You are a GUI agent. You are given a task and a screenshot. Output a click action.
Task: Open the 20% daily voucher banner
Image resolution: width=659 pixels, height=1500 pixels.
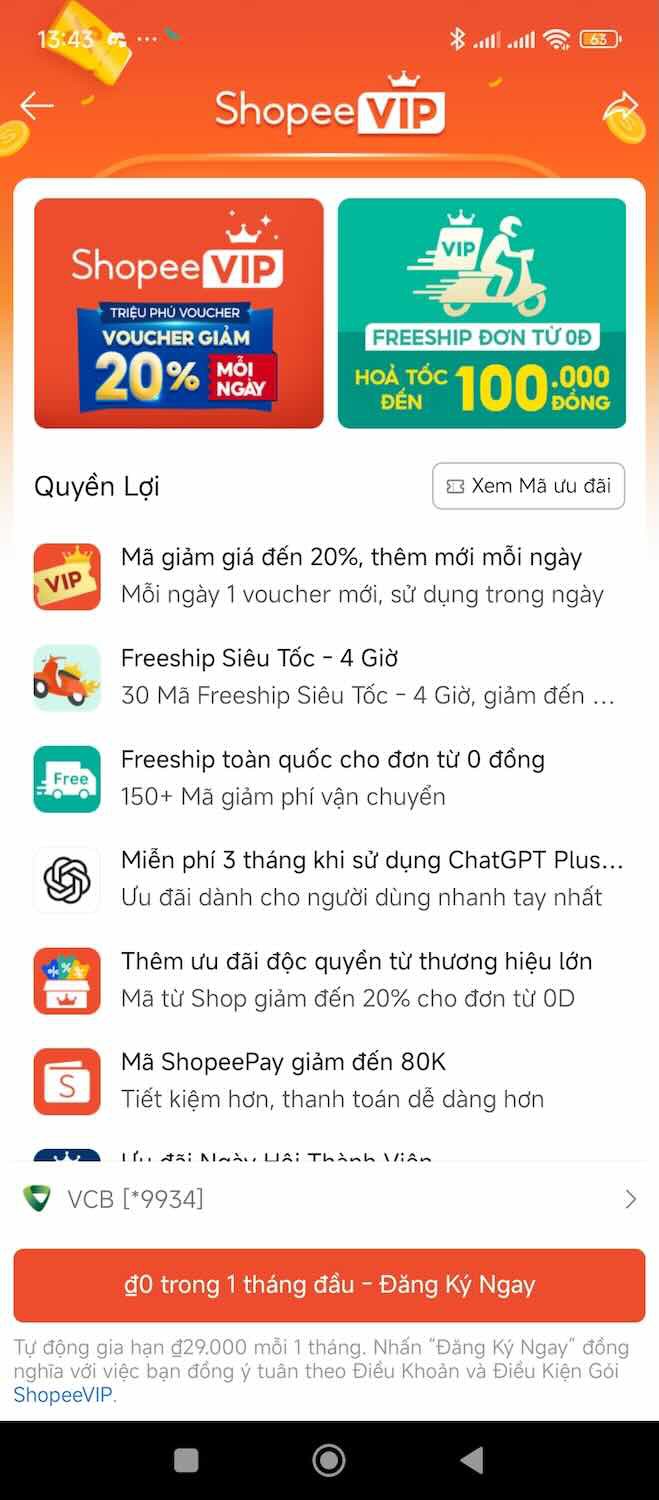click(179, 313)
